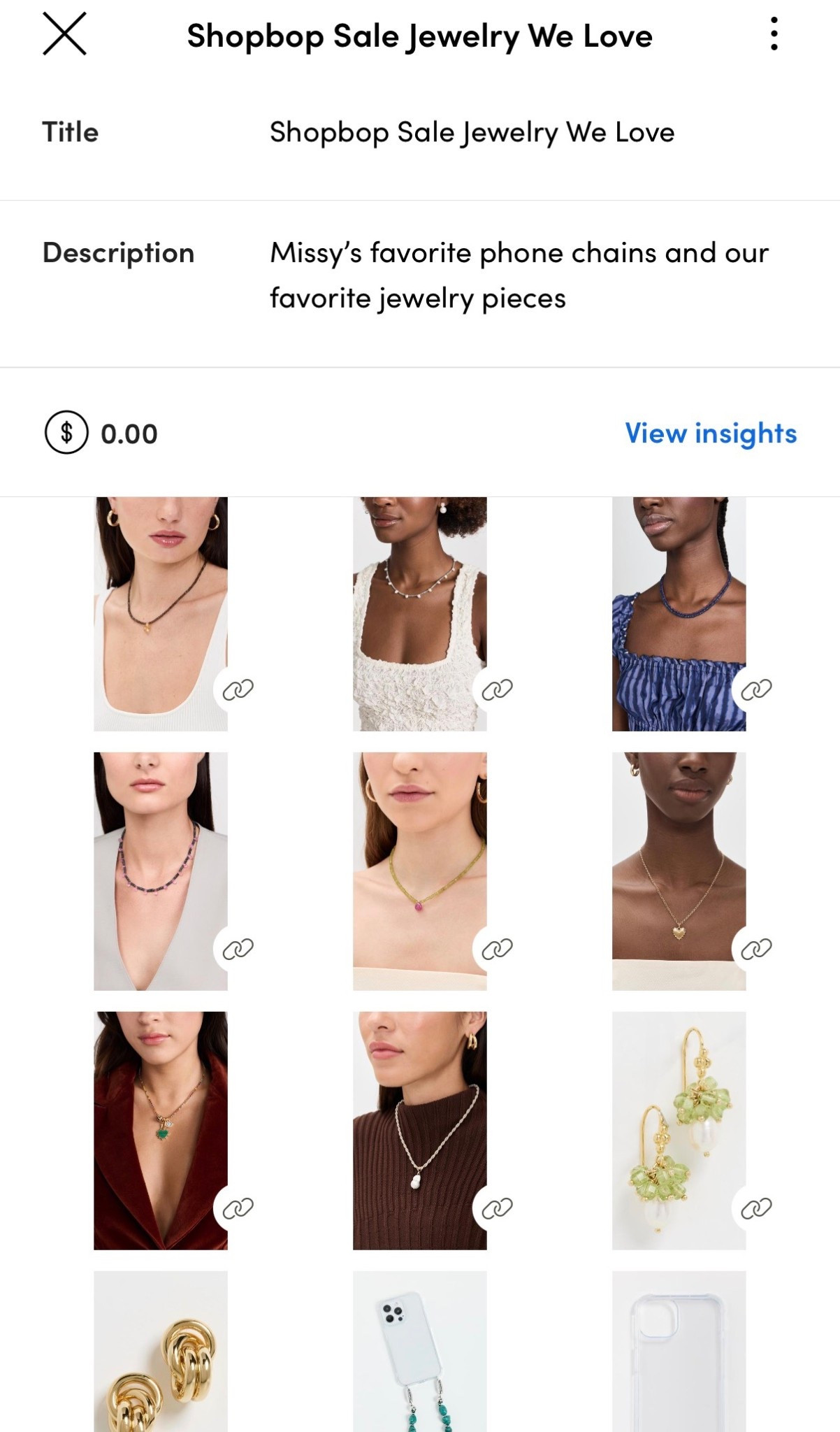Open the blue beaded necklace product

click(678, 601)
